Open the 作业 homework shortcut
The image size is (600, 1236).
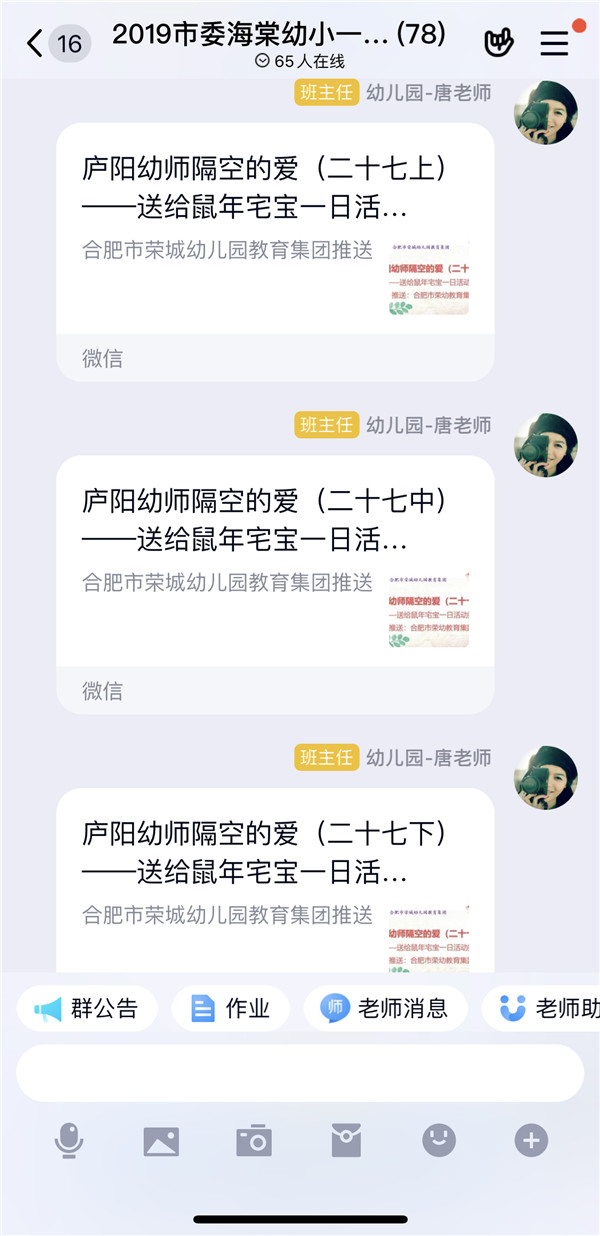[231, 1008]
